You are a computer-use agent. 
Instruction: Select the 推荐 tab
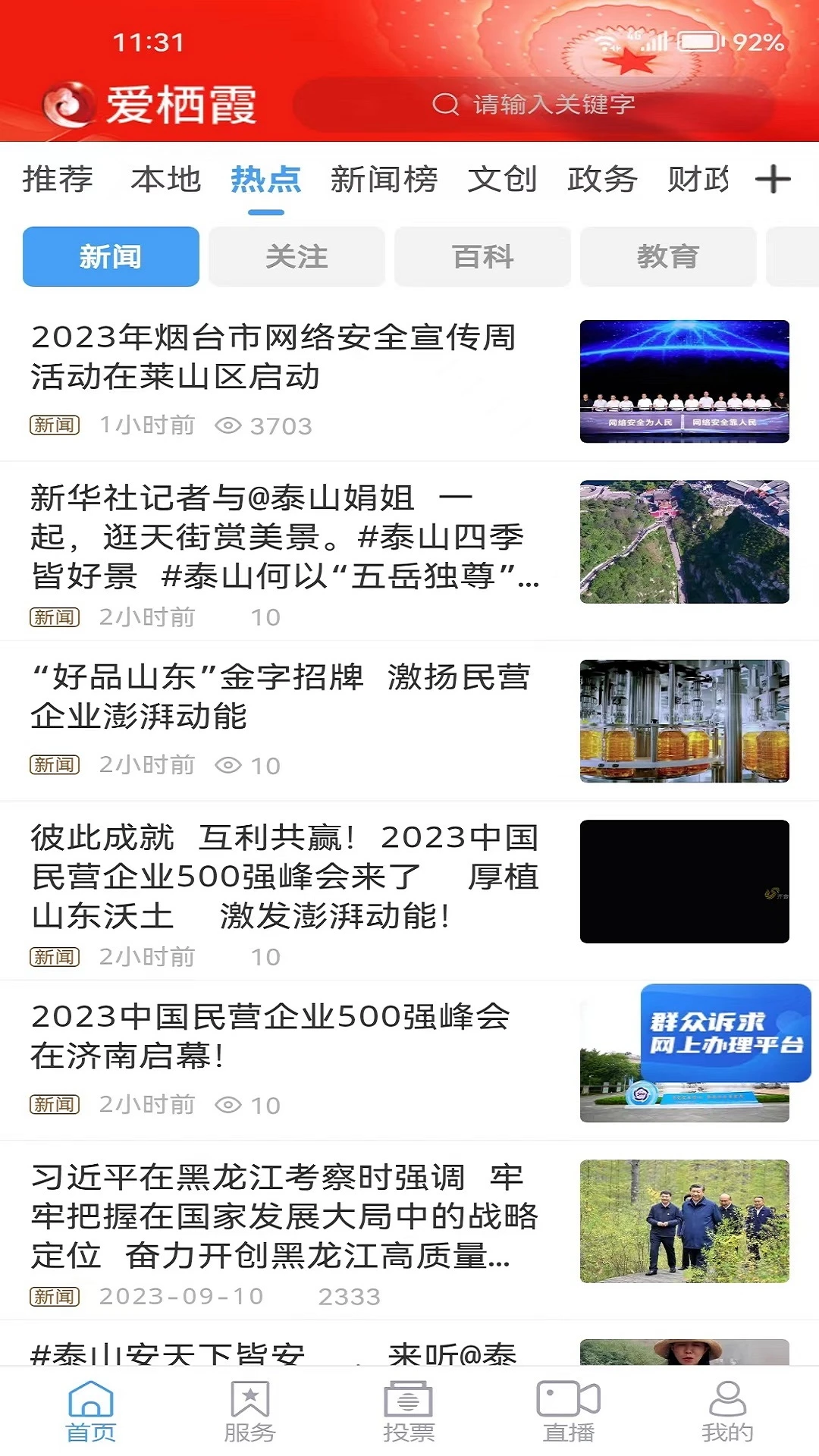pos(57,180)
